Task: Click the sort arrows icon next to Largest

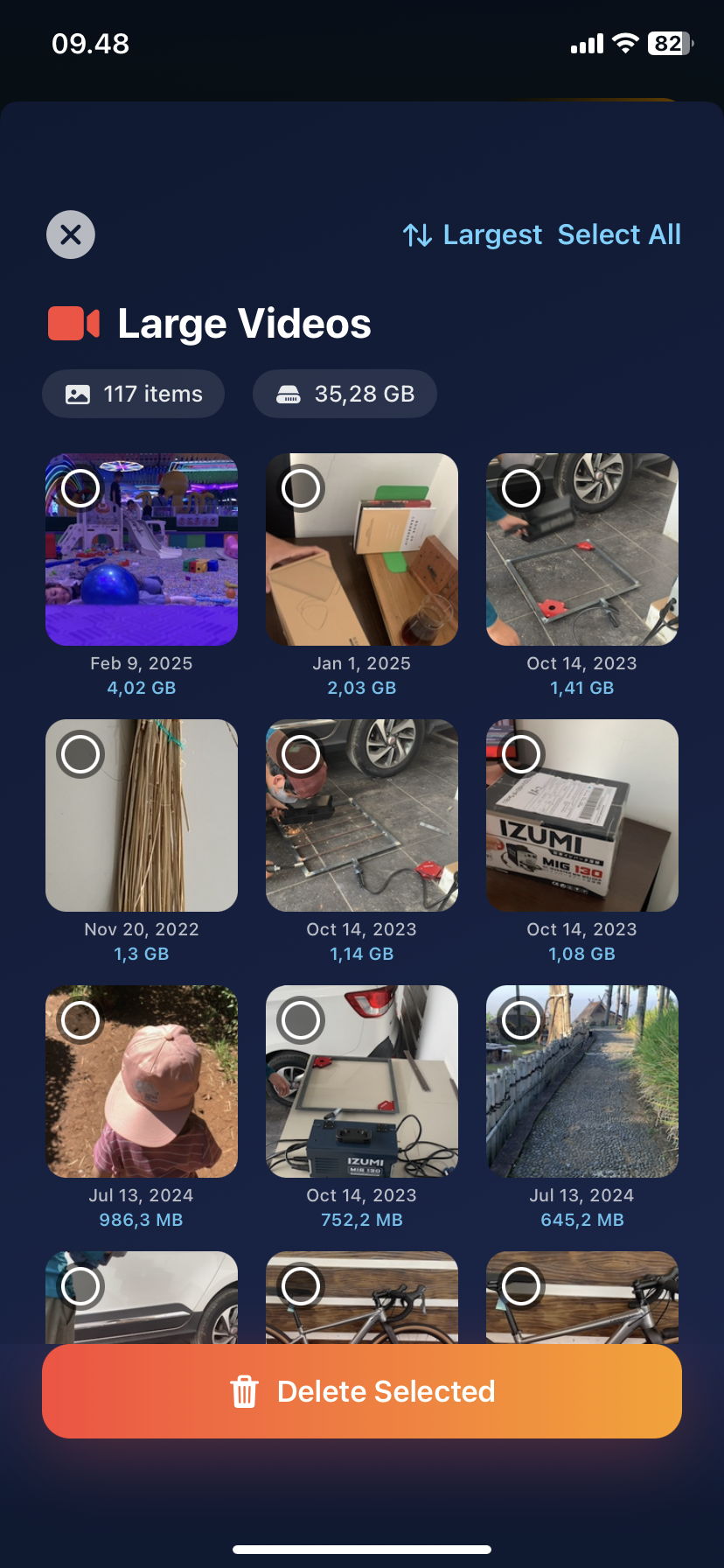Action: (417, 234)
